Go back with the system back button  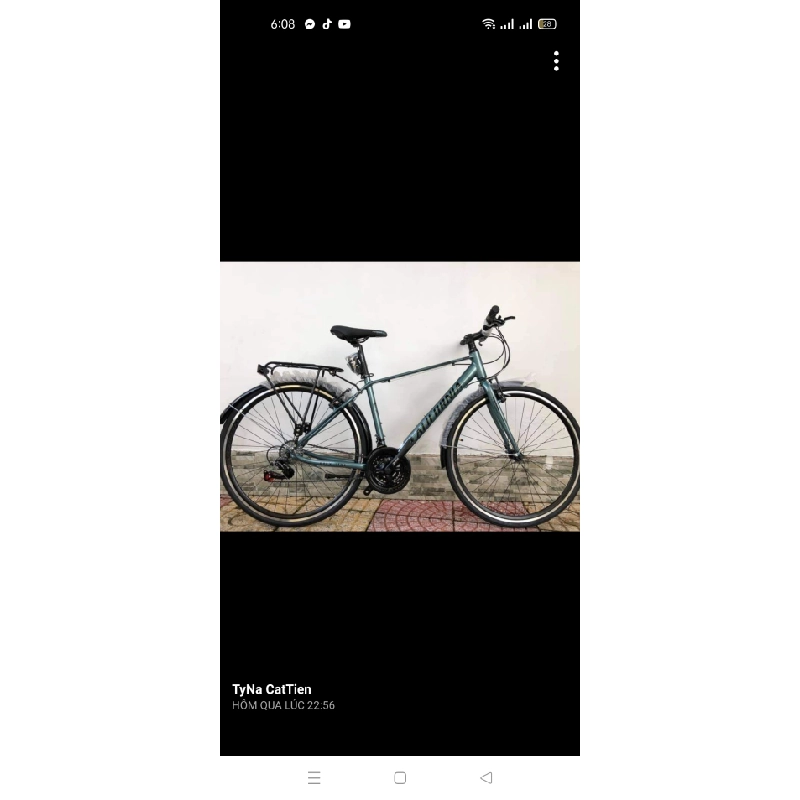coord(486,777)
